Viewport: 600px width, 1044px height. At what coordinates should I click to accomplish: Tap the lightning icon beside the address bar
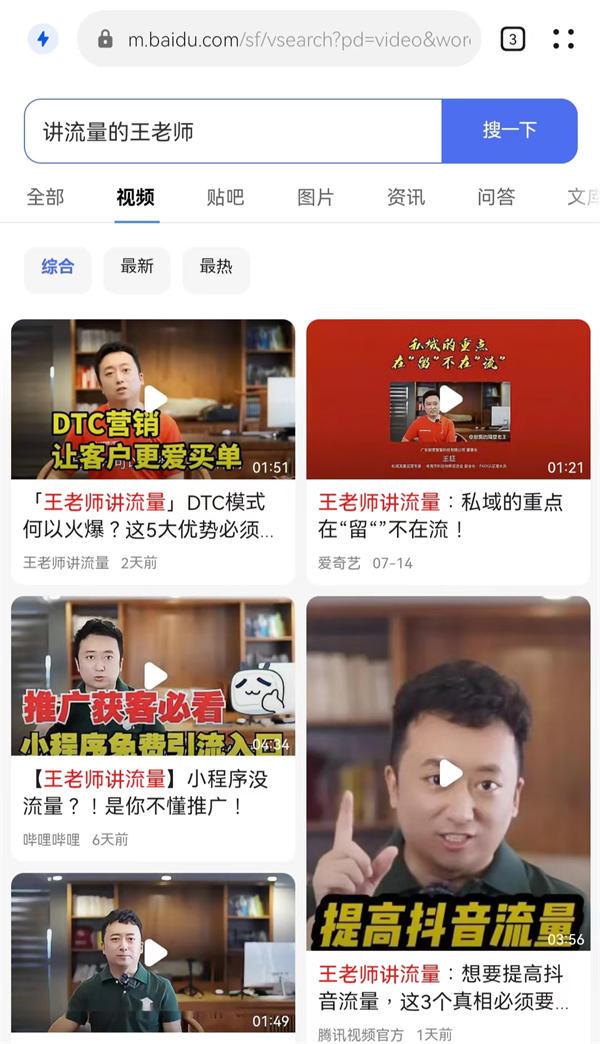(x=42, y=39)
